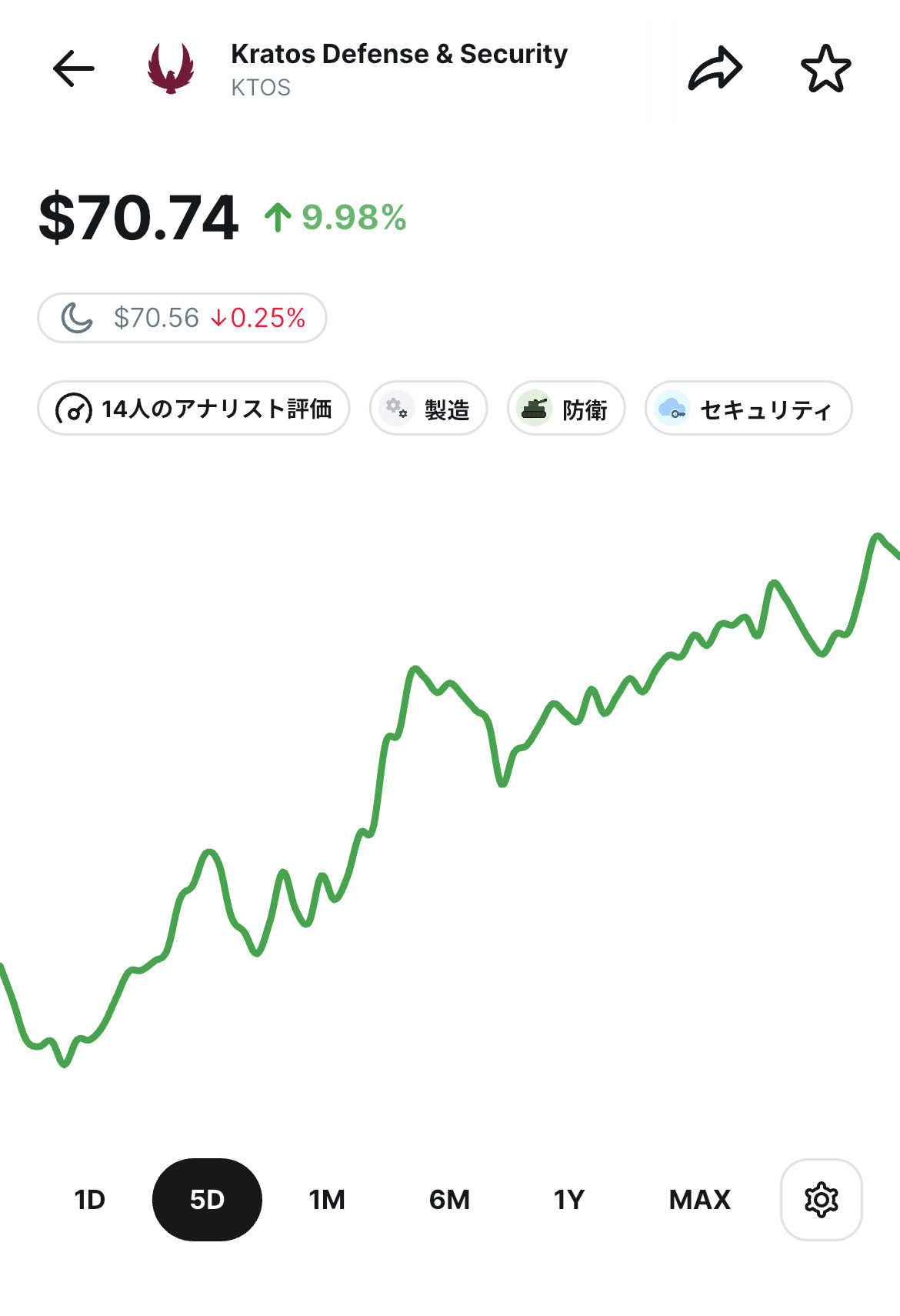The width and height of the screenshot is (900, 1316).
Task: Add KTOS to favorites with the star
Action: click(825, 68)
